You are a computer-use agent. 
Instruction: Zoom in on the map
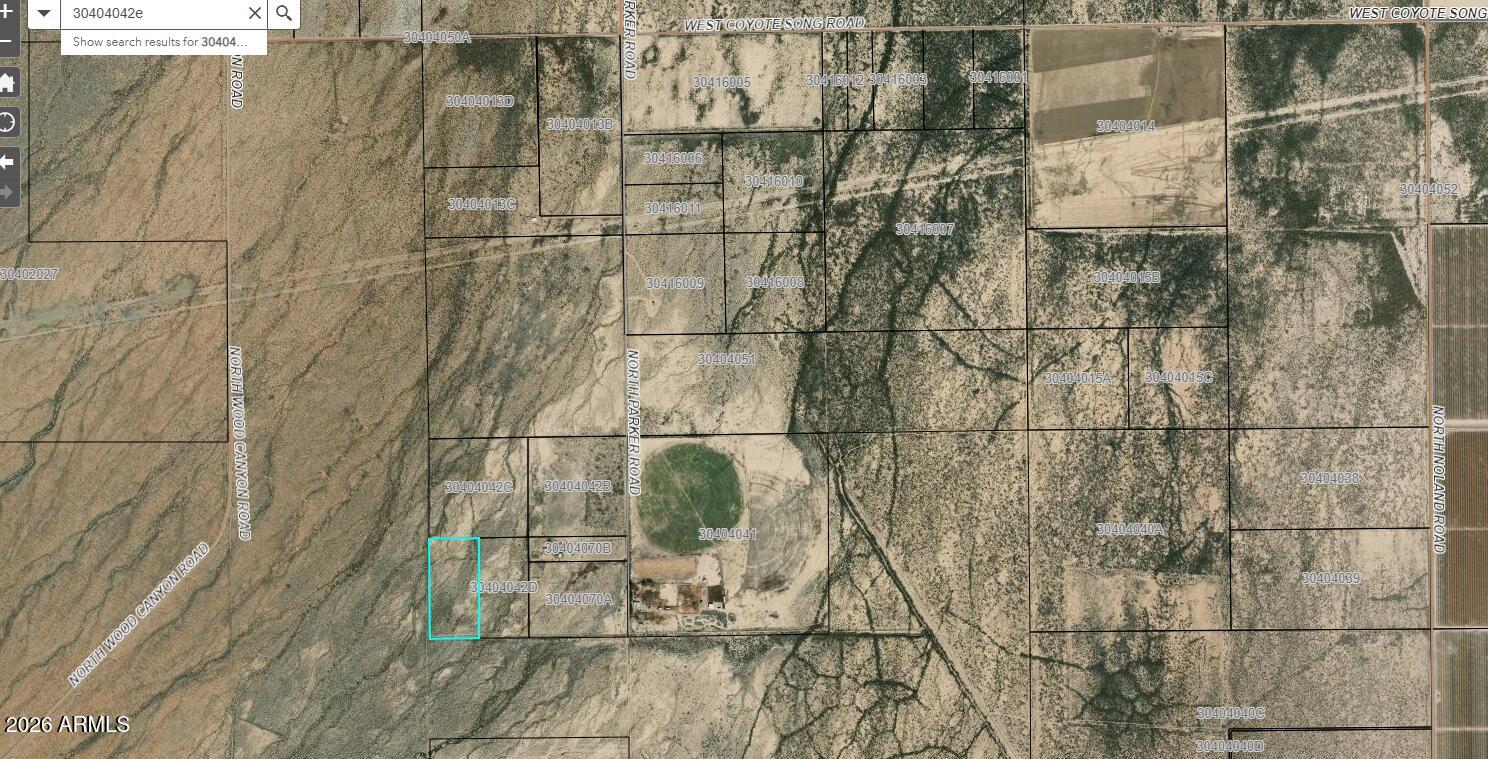click(x=6, y=13)
